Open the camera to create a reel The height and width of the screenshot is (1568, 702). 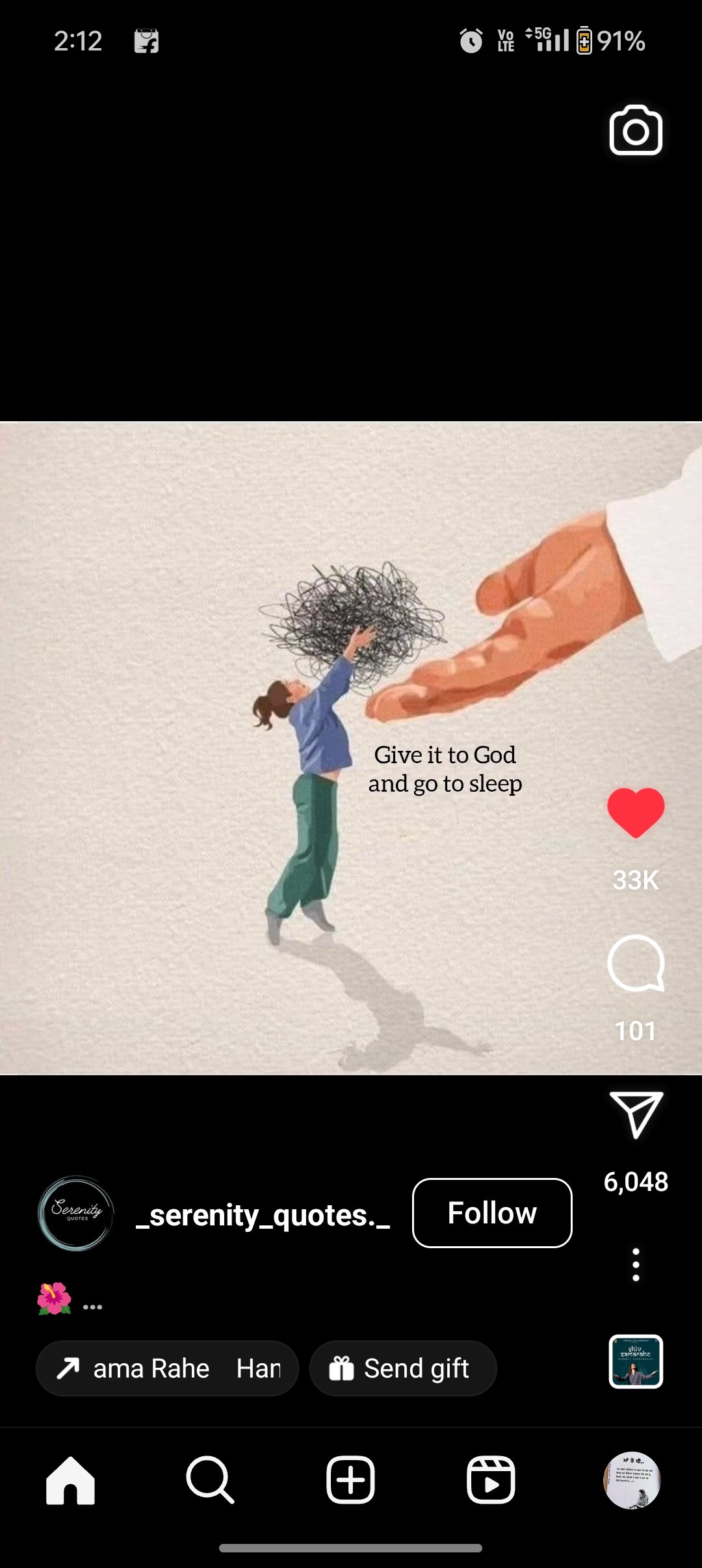636,131
